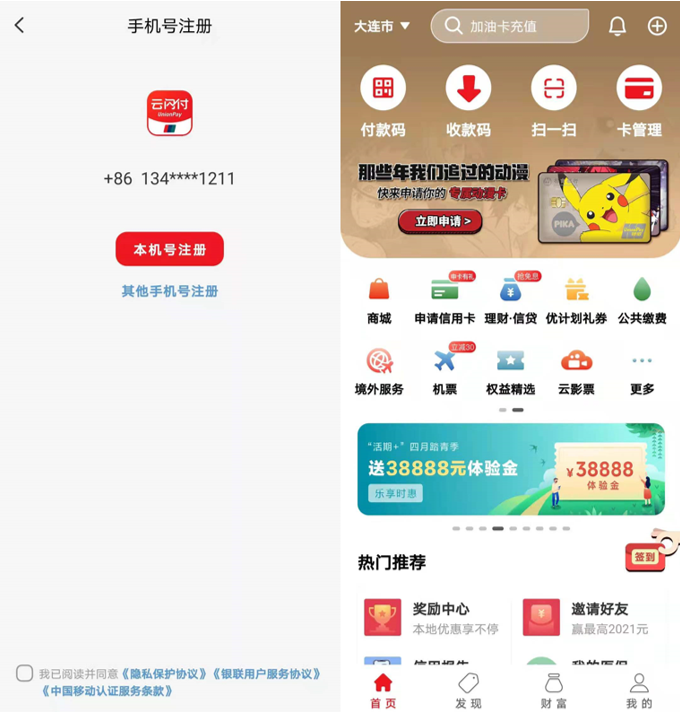
Task: Open the search box showing 加油卡充值
Action: coord(509,26)
